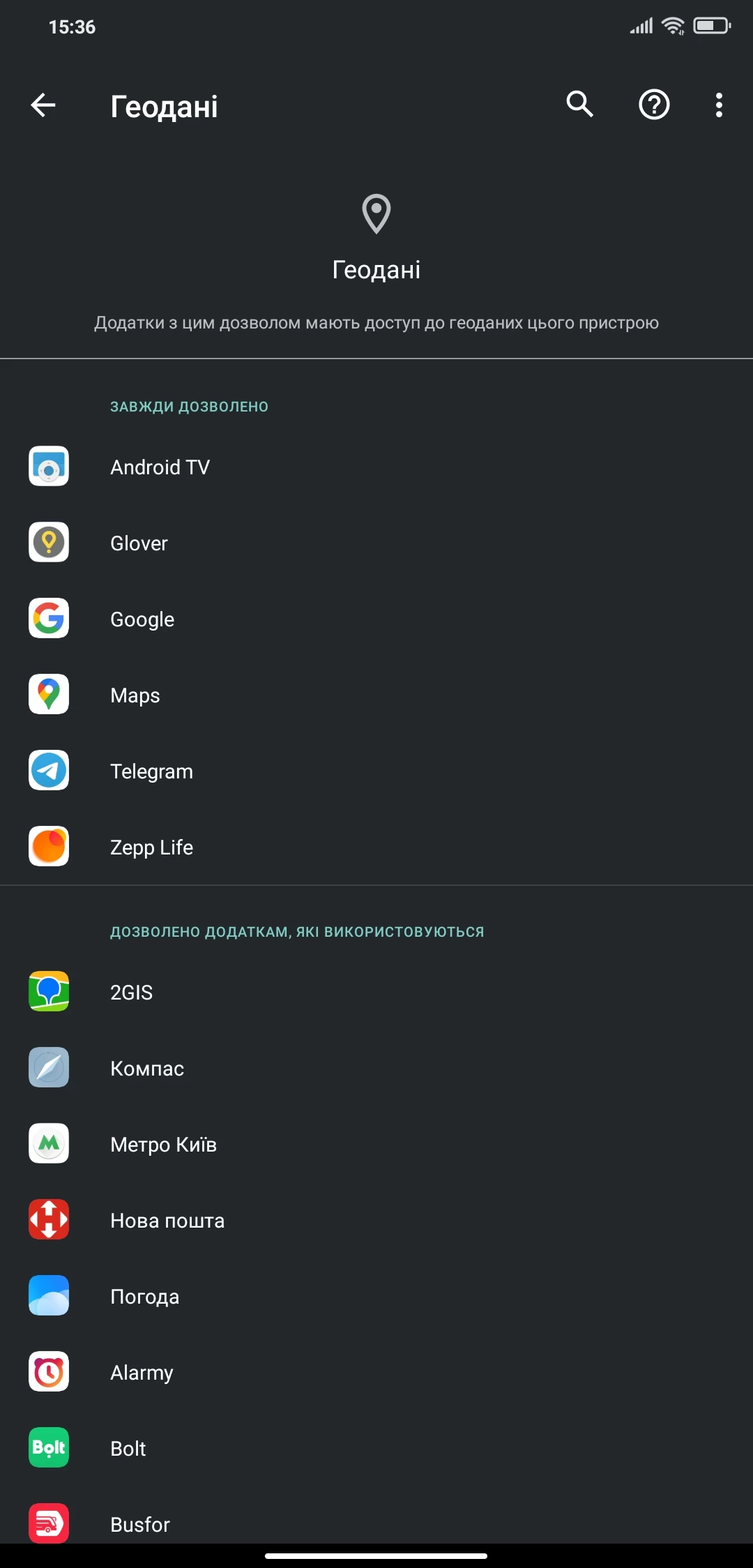Go back from the Геодані screen
753x1568 pixels.
(43, 105)
